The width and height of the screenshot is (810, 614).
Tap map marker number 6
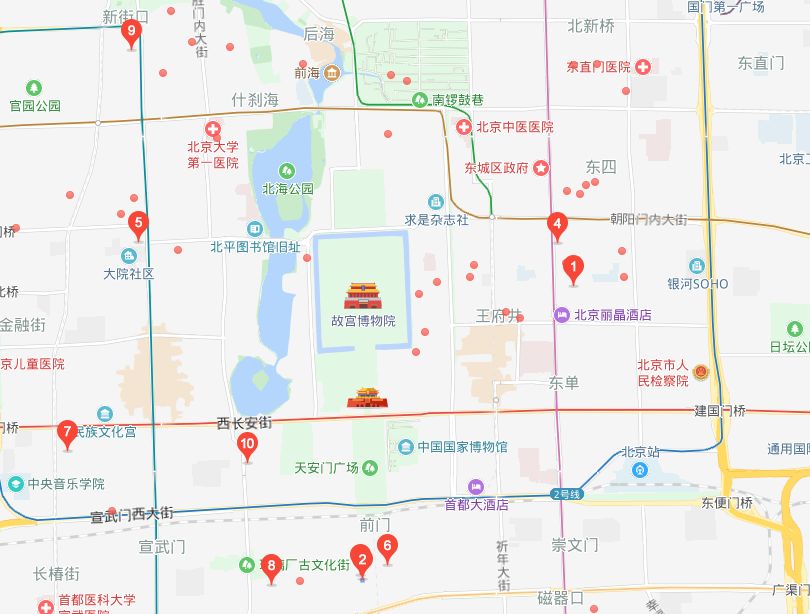point(388,546)
